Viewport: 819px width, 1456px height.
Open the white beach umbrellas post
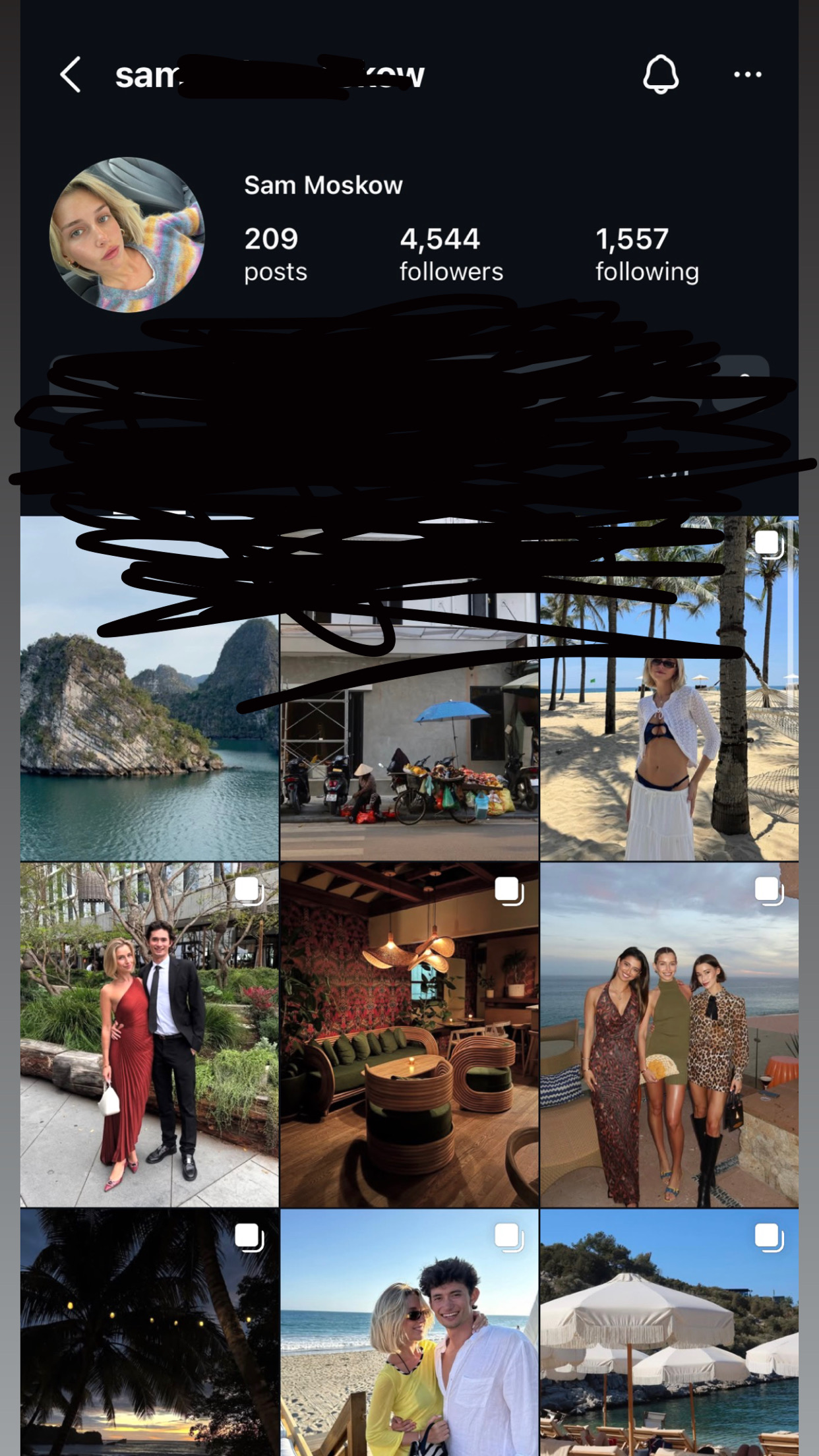coord(669,1332)
